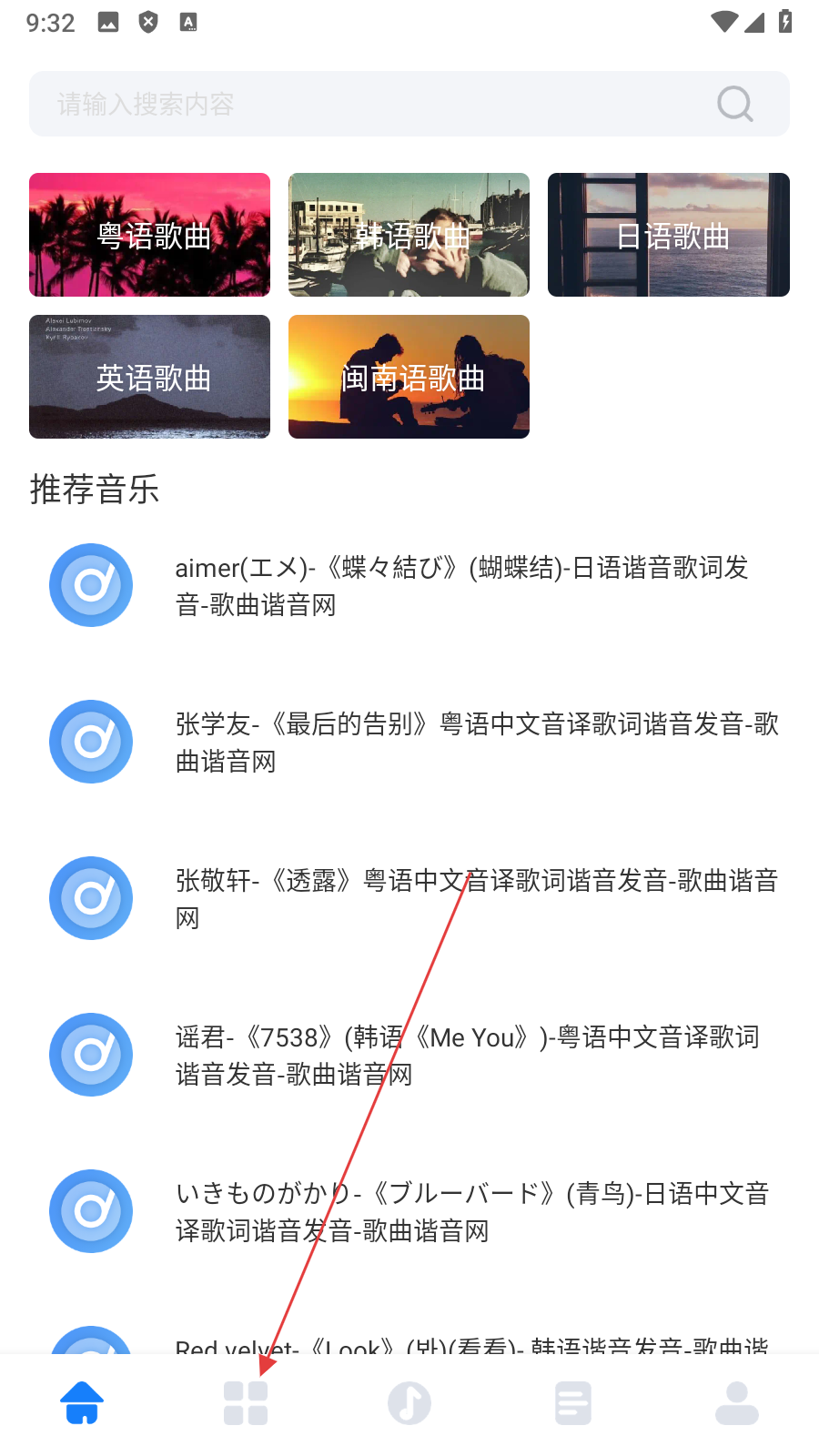Tap the magnifier search icon
The height and width of the screenshot is (1456, 819).
click(x=734, y=104)
